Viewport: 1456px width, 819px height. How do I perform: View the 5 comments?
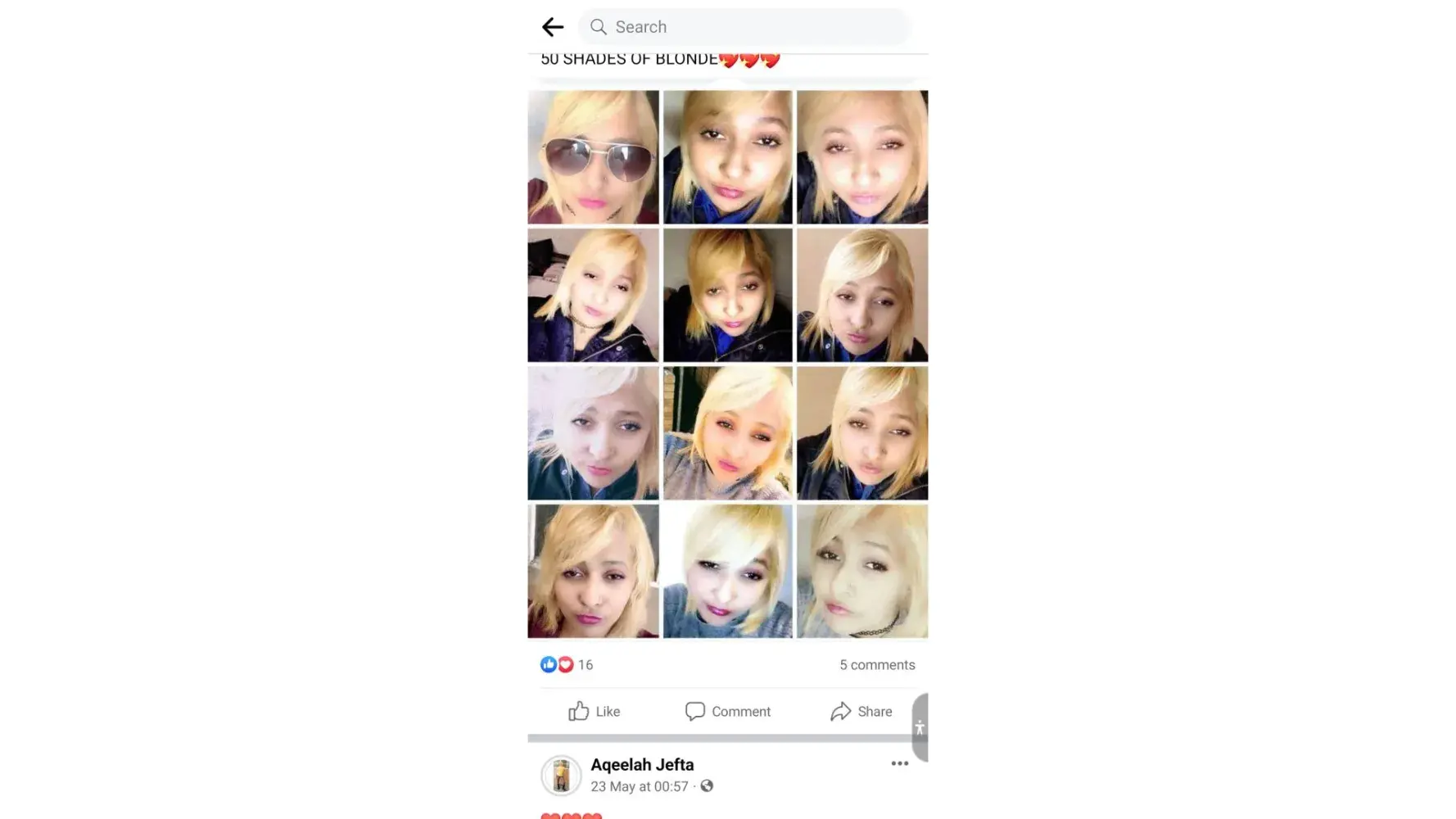click(876, 665)
